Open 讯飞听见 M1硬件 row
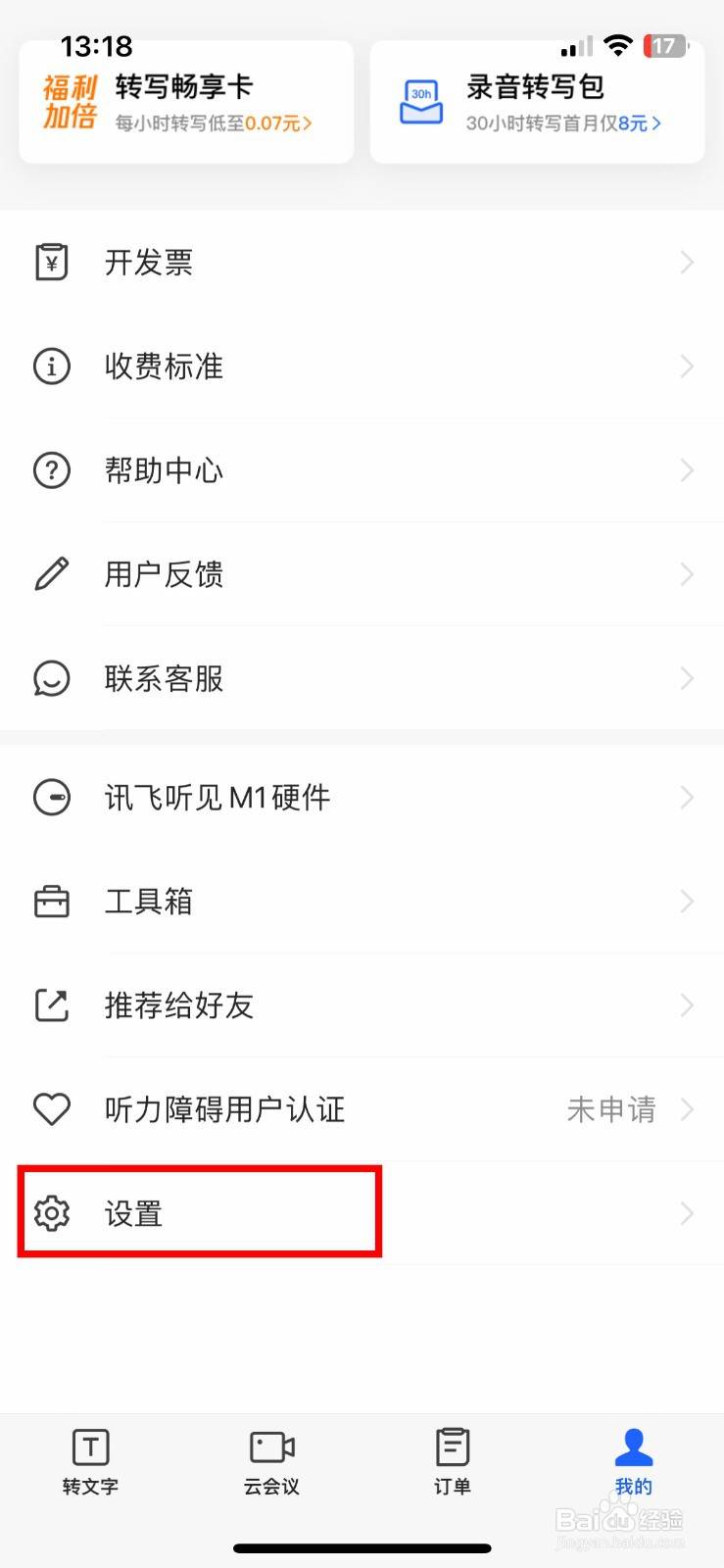The image size is (724, 1568). (x=362, y=798)
